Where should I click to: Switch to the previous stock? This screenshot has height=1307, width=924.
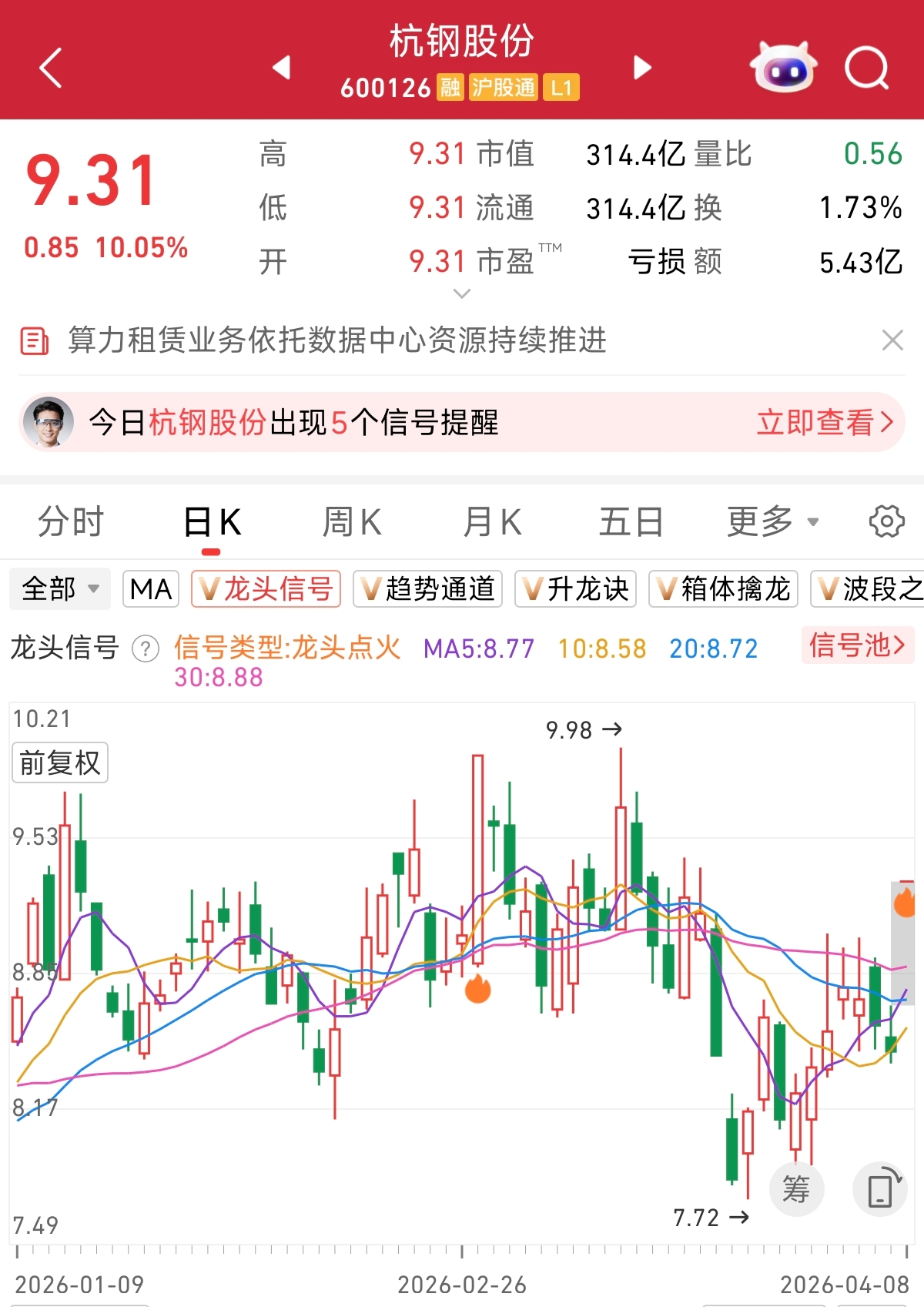click(282, 68)
